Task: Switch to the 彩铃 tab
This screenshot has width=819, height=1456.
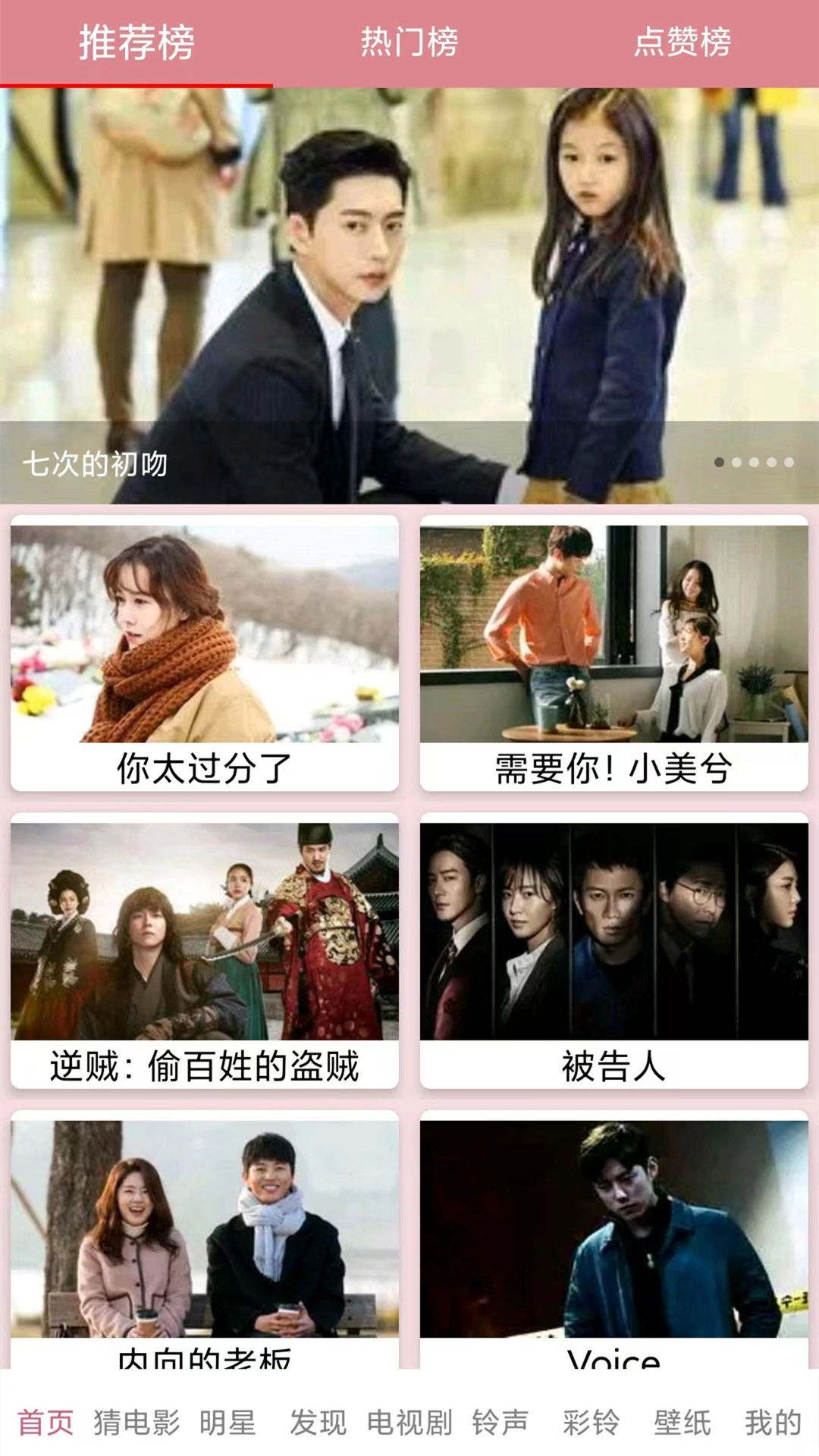Action: 591,1423
